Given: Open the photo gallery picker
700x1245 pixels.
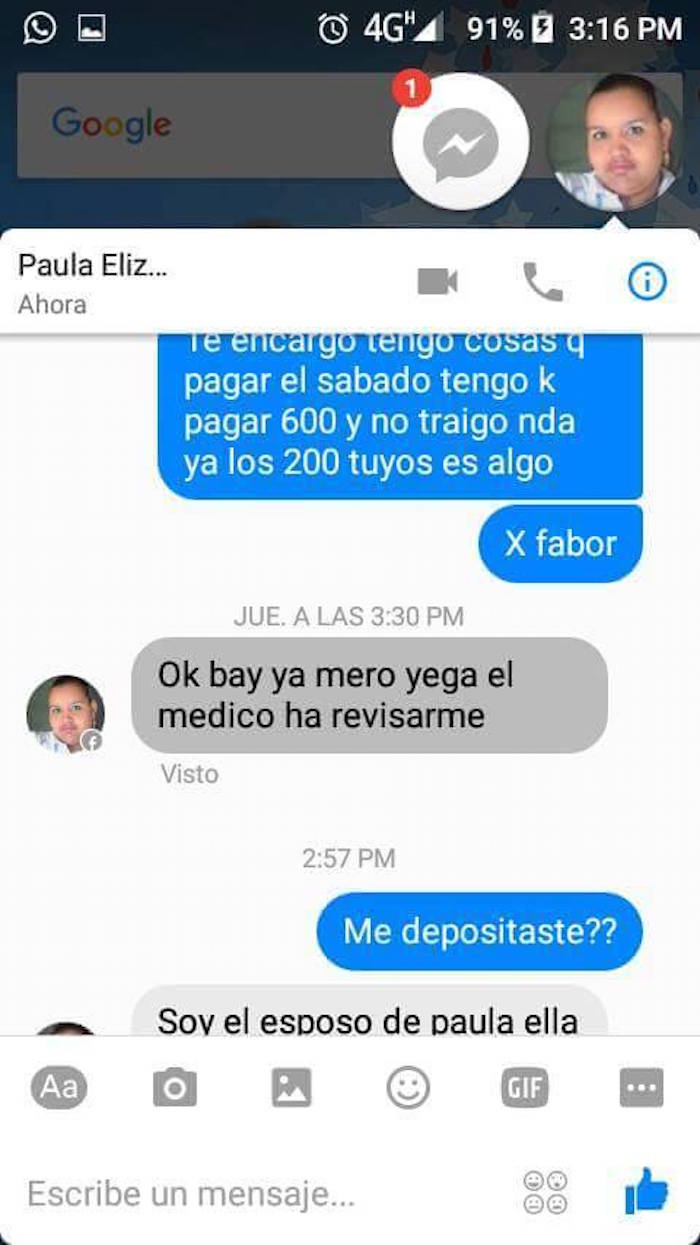Looking at the screenshot, I should 291,1087.
